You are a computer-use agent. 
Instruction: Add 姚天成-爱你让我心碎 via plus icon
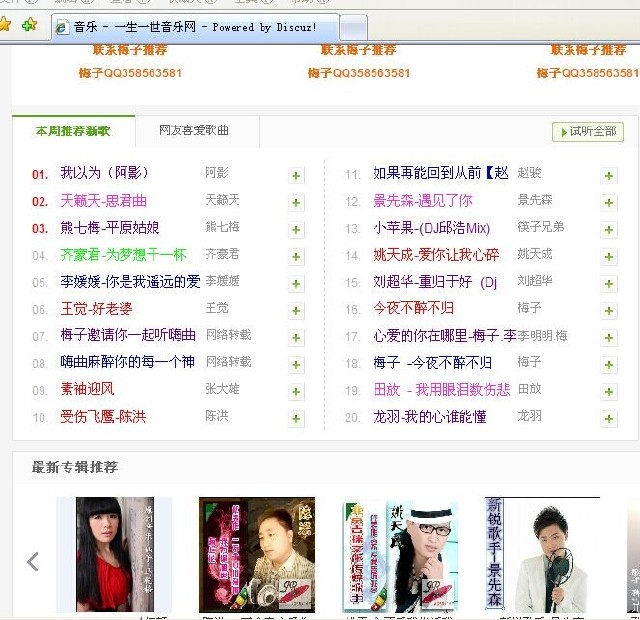609,256
